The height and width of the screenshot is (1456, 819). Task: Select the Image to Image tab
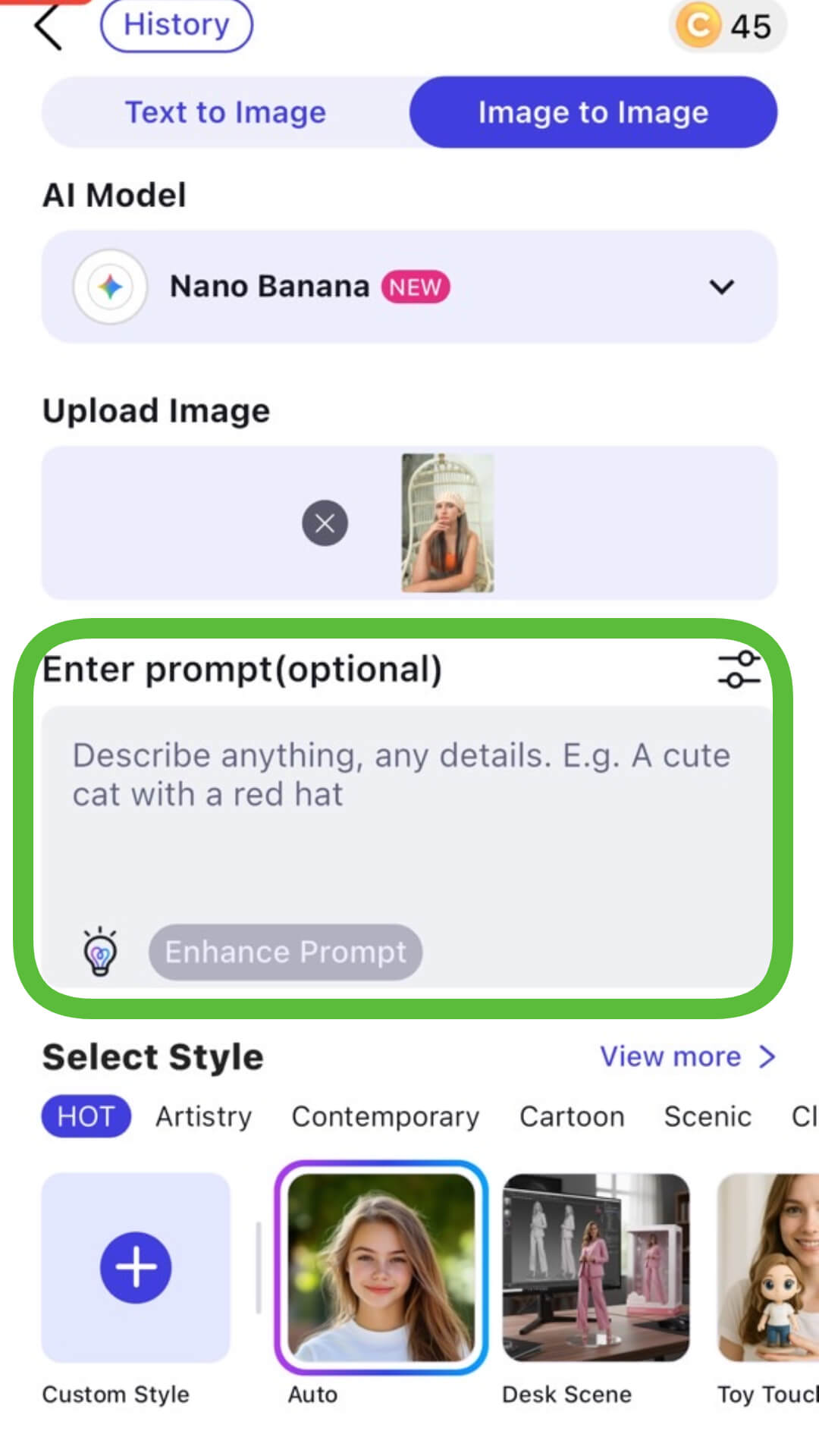(x=593, y=112)
